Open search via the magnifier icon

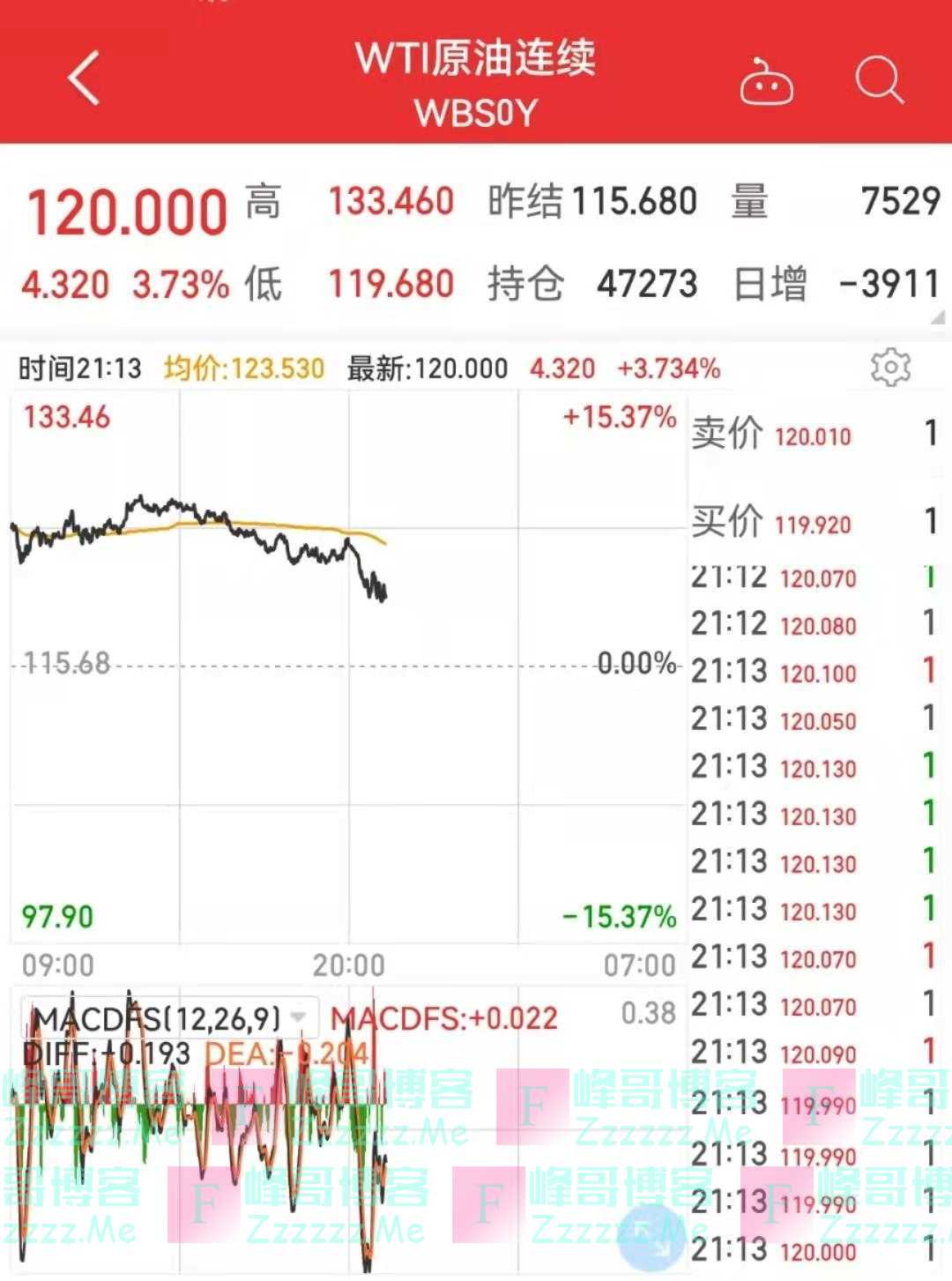tap(879, 81)
